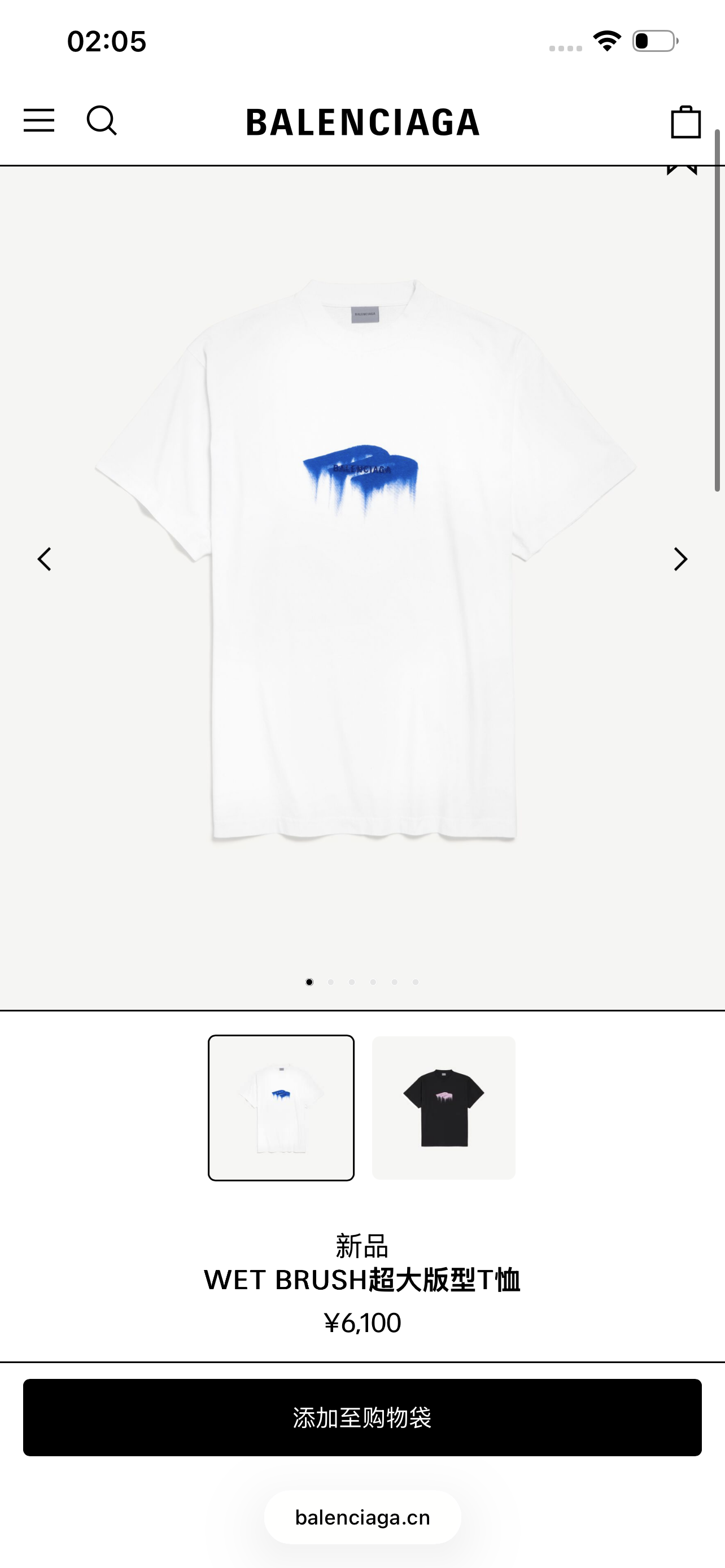
Task: Open the hamburger menu
Action: point(39,121)
